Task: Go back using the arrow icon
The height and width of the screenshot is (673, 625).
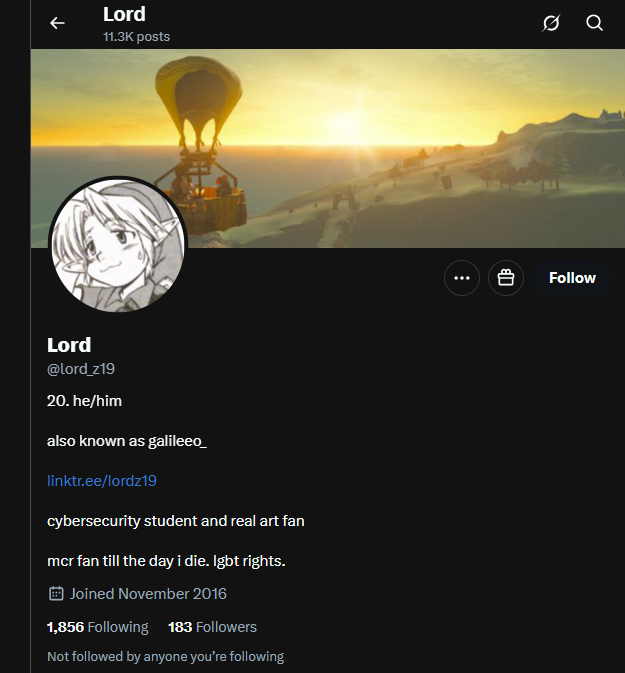Action: click(57, 23)
